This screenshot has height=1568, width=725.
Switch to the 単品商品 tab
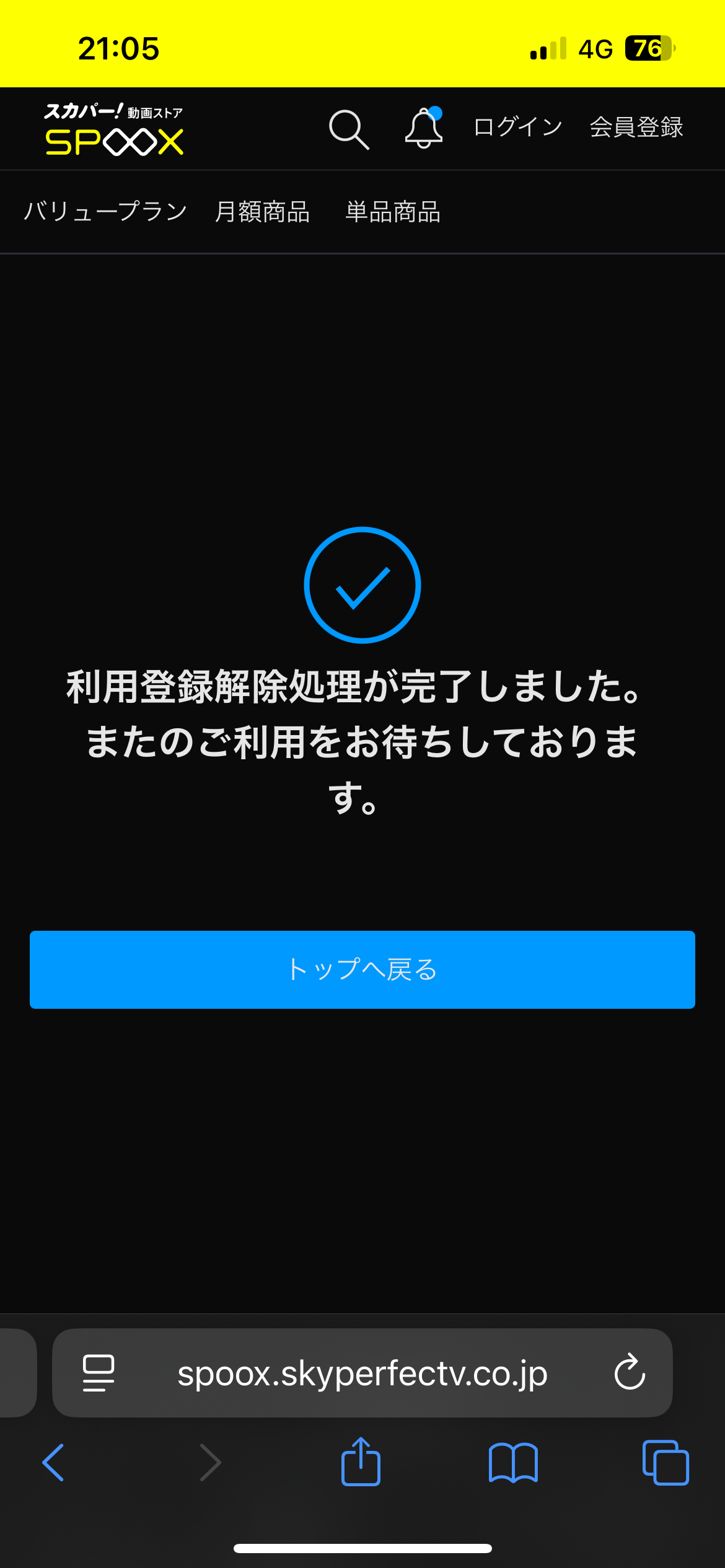(393, 212)
